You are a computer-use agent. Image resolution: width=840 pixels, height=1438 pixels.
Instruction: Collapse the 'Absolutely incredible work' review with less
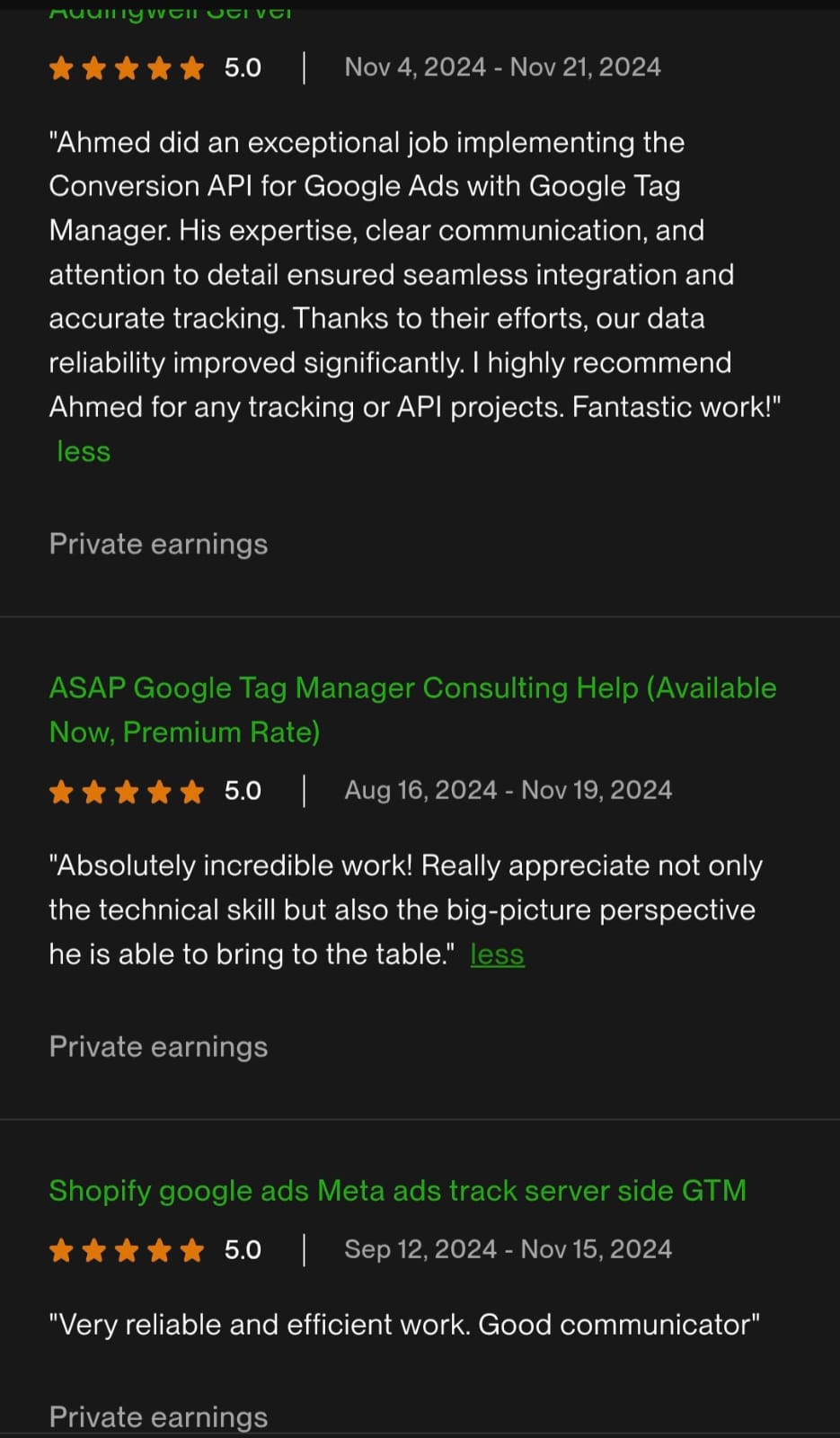tap(497, 954)
